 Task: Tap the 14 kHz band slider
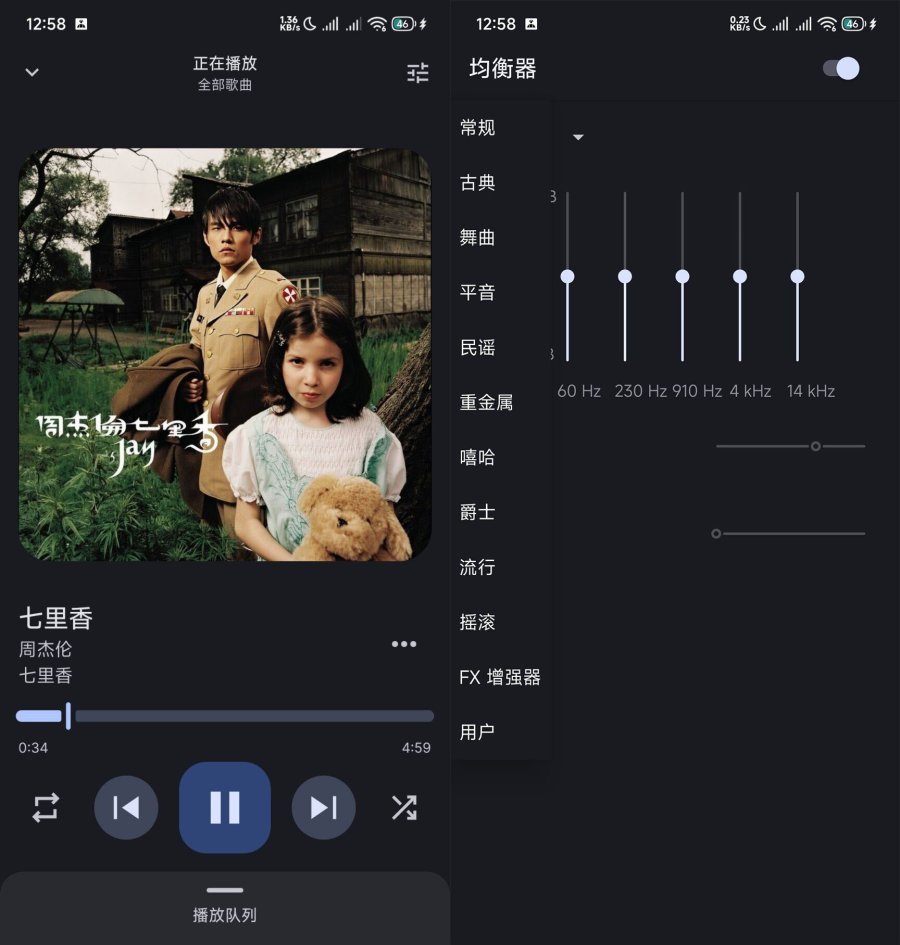click(797, 276)
